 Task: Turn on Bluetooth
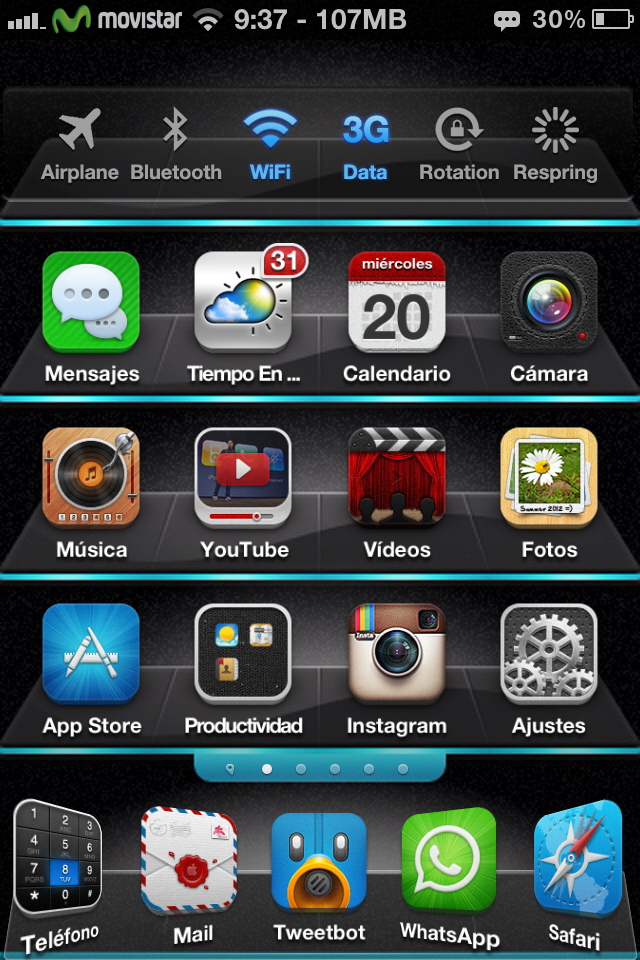point(176,145)
